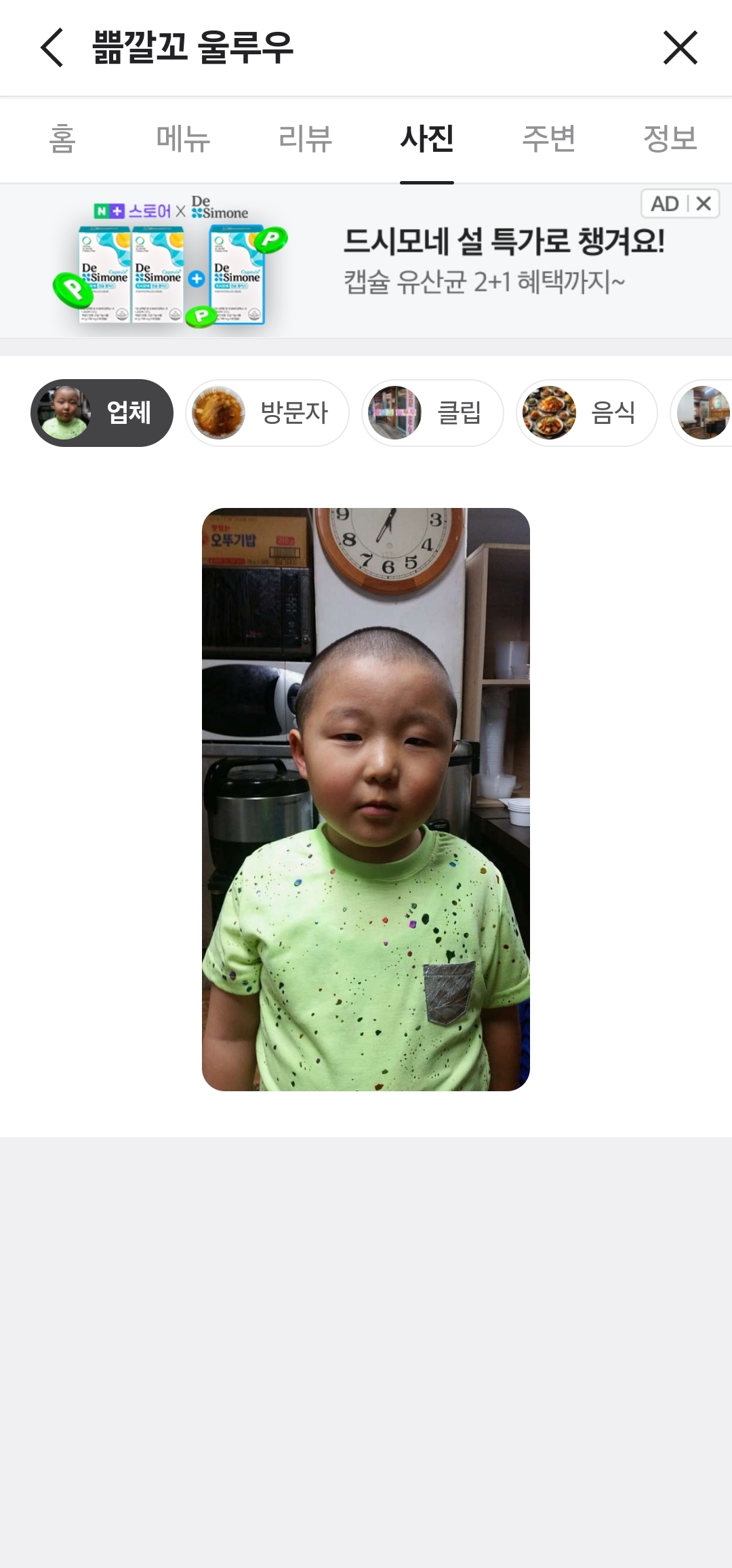Switch to the 리뷰 tab

point(305,139)
